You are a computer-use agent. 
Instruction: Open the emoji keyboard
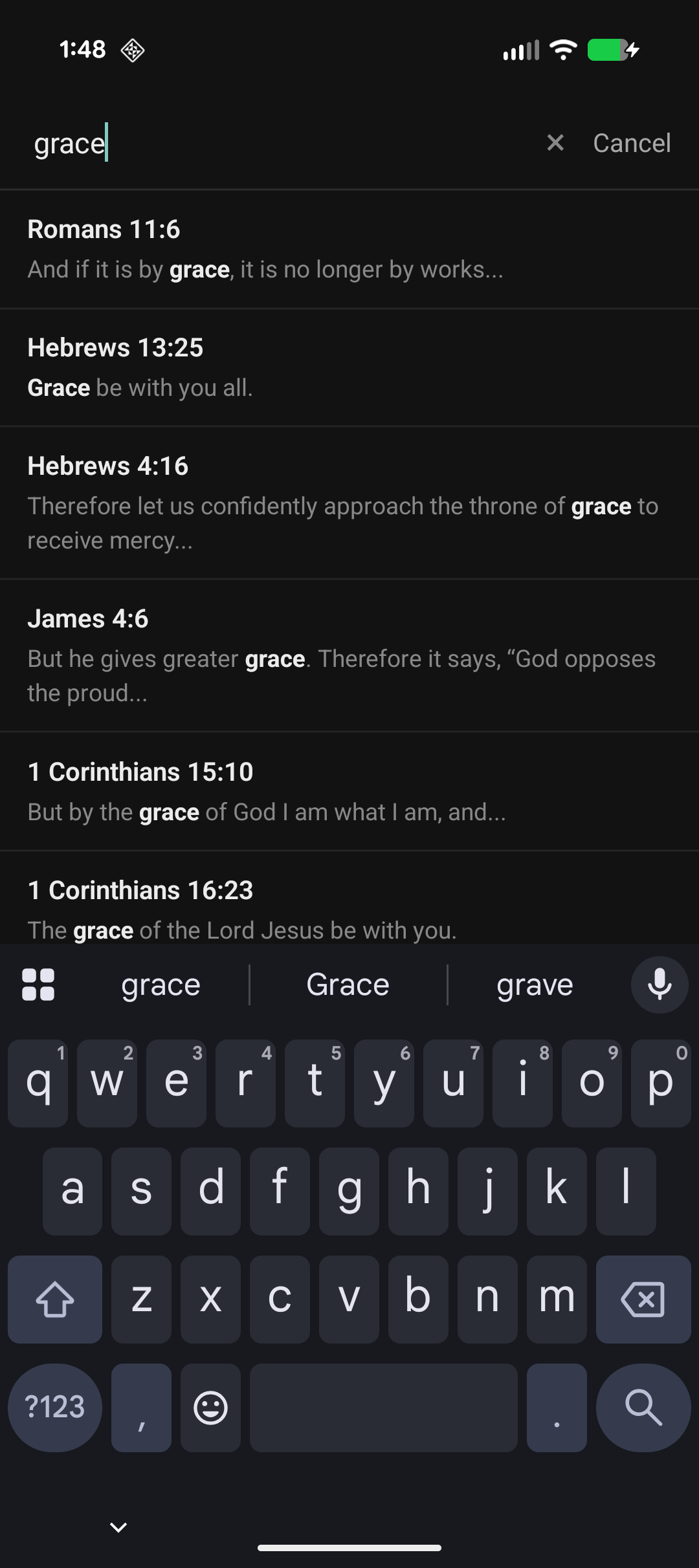point(210,1408)
